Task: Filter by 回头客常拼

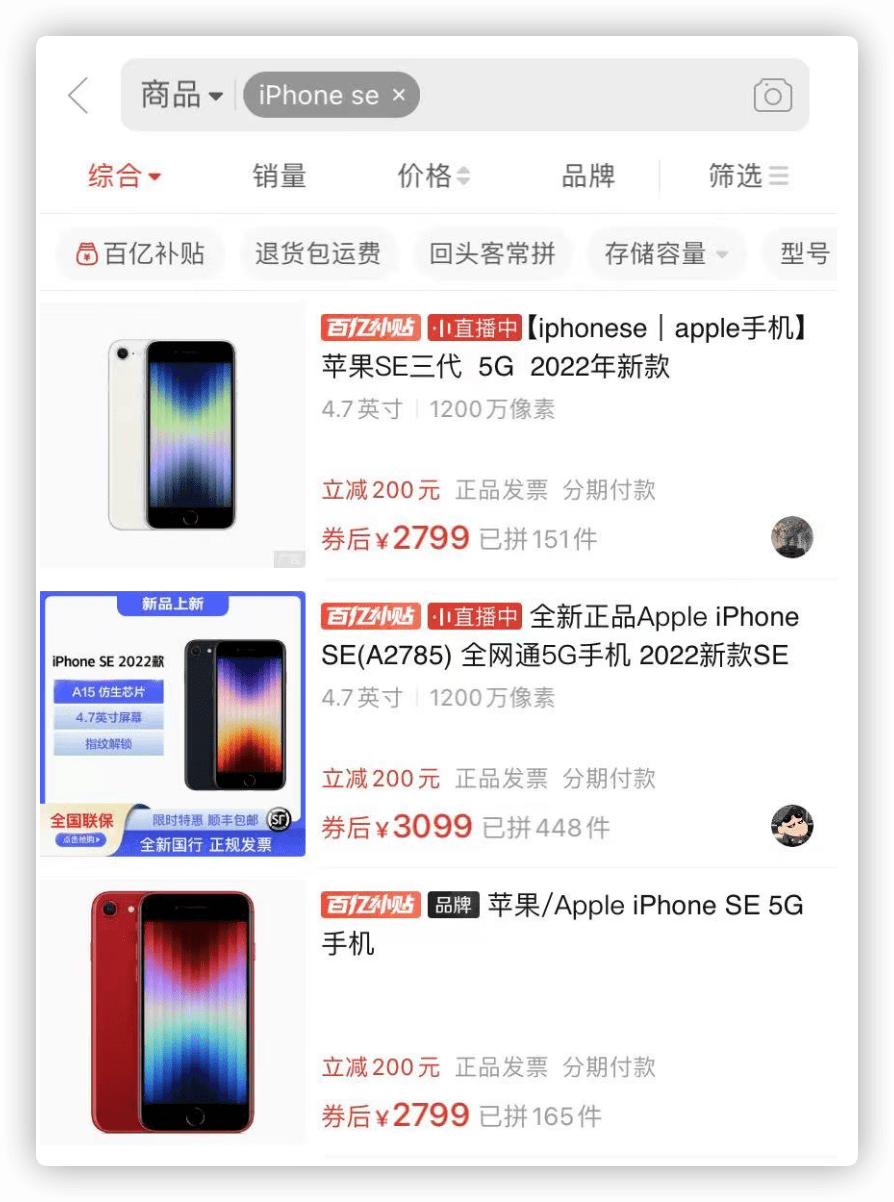Action: pyautogui.click(x=492, y=254)
